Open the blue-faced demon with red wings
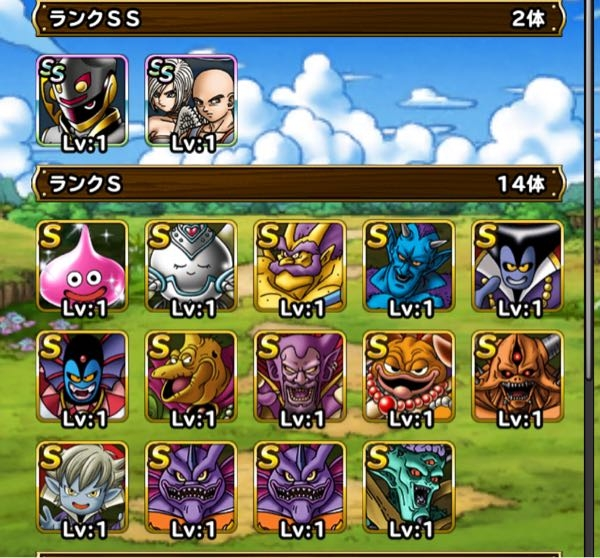This screenshot has width=600, height=558. (82, 377)
